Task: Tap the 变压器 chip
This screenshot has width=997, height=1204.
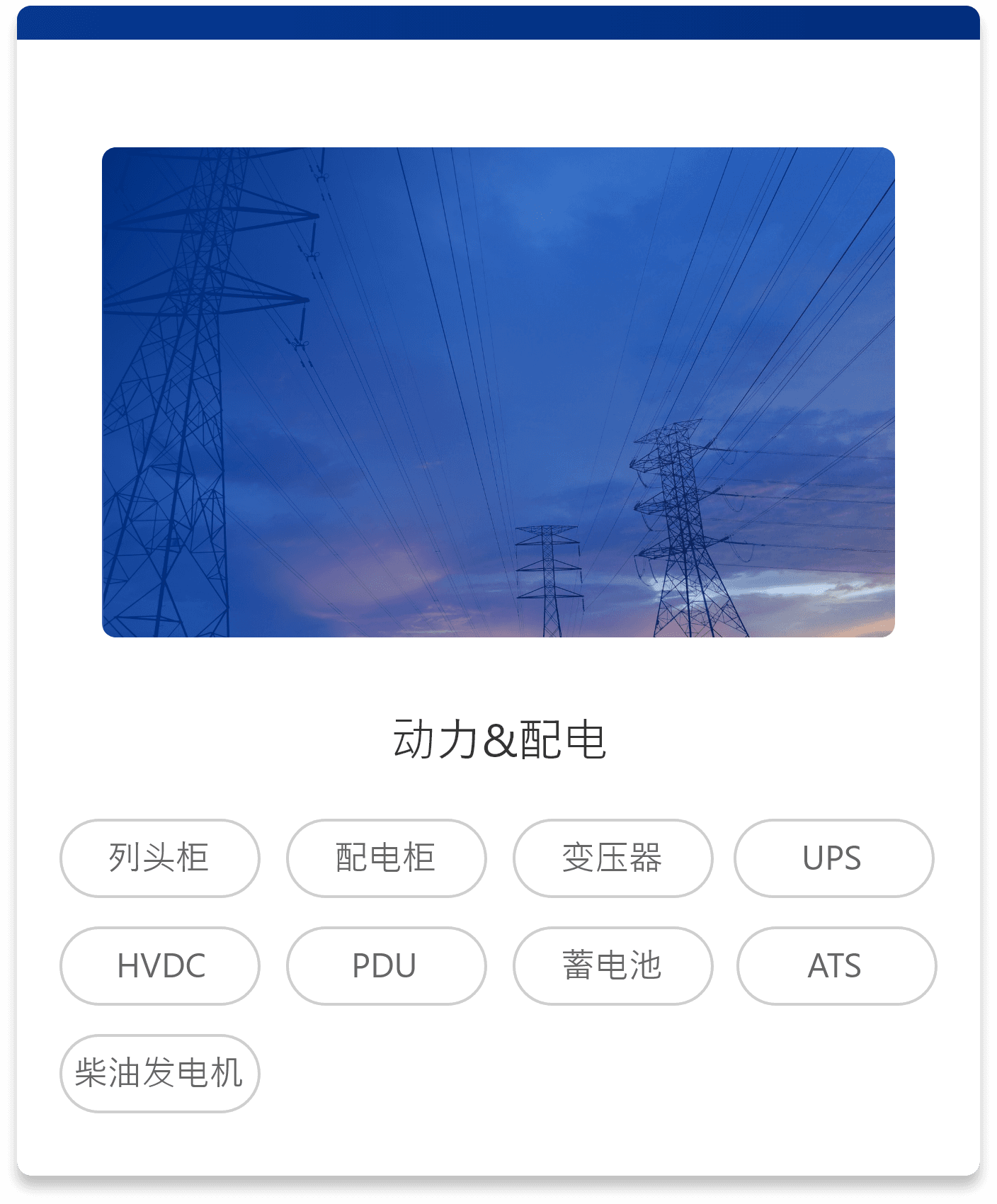Action: point(613,858)
